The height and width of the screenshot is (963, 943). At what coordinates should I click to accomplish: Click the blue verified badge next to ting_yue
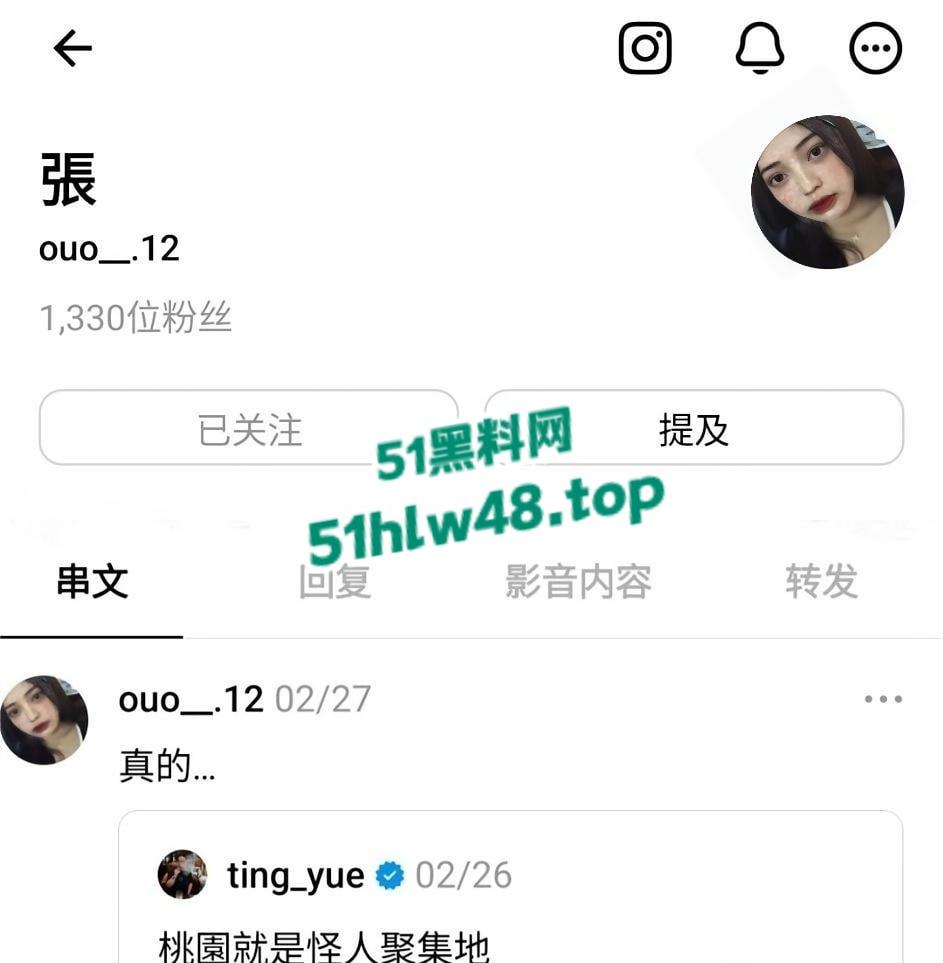(x=390, y=874)
